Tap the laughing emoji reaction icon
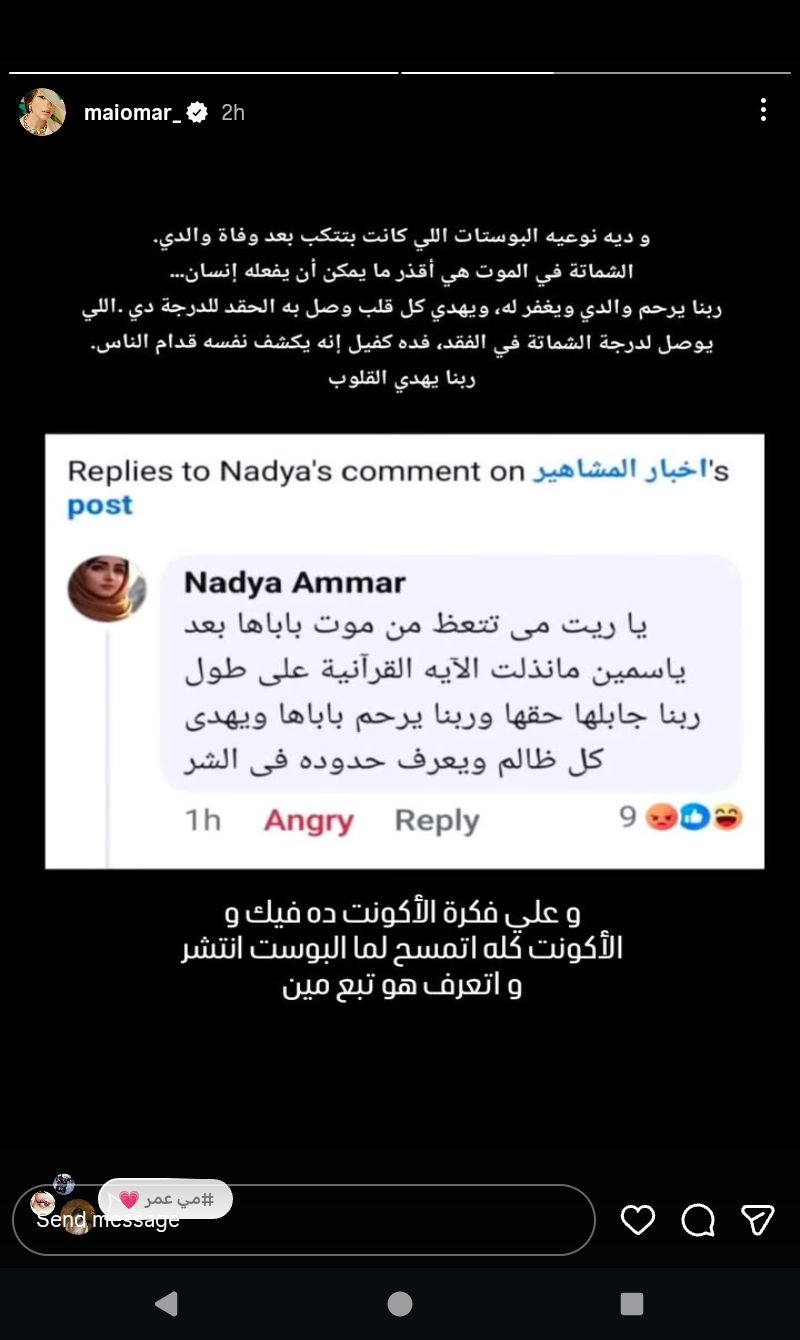This screenshot has width=800, height=1340. pos(725,816)
